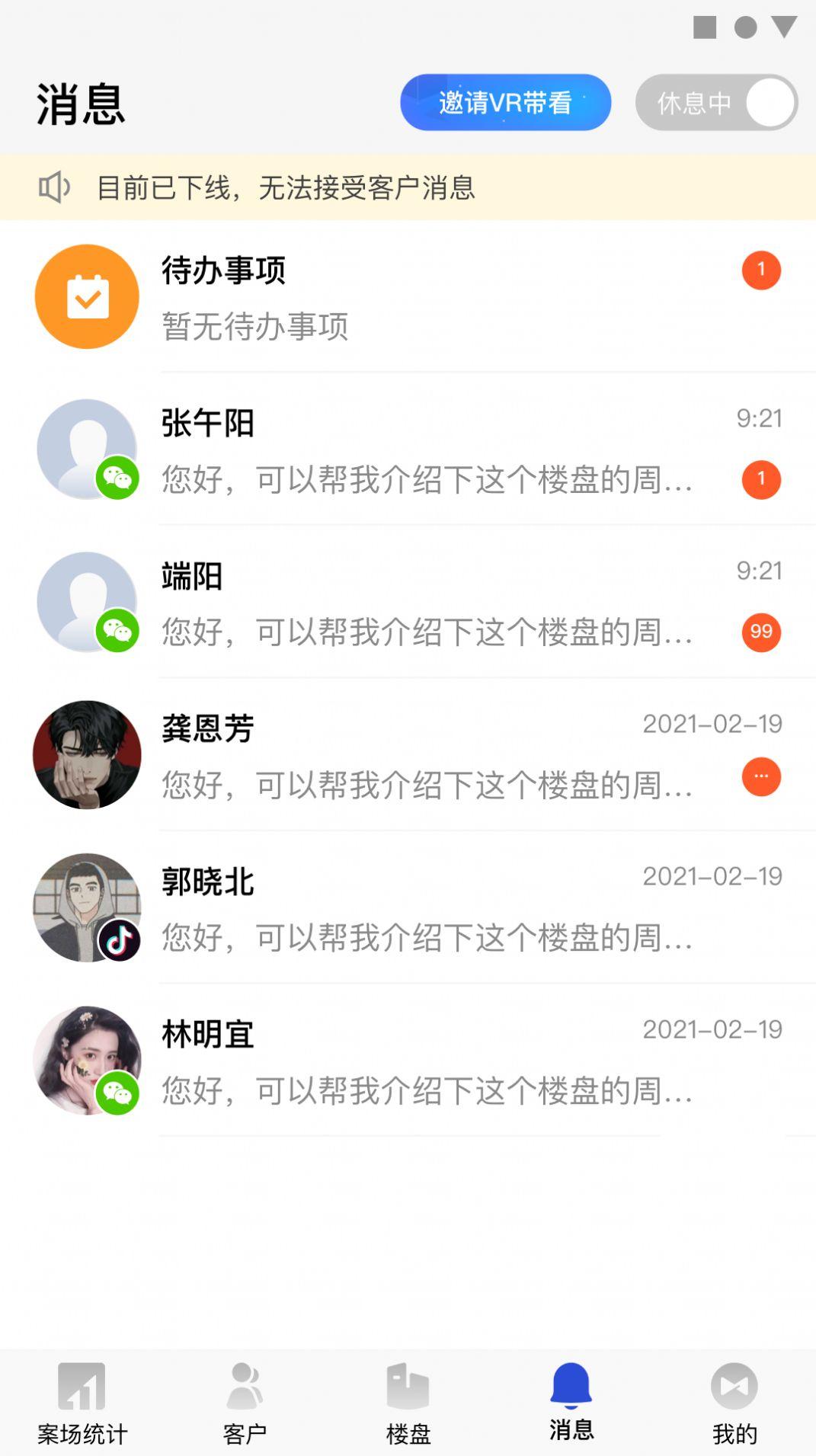Open the chat with 郭晓北

[408, 907]
